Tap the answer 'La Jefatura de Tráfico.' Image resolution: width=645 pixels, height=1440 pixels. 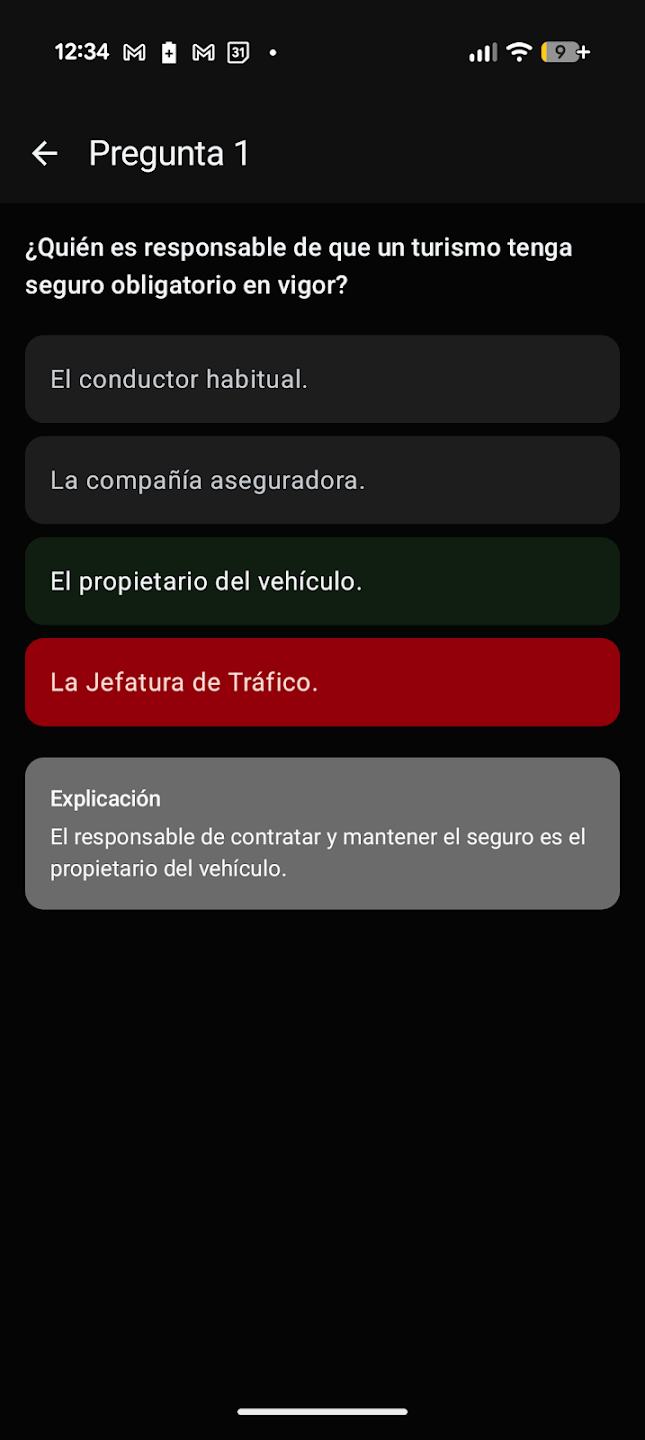[x=322, y=682]
